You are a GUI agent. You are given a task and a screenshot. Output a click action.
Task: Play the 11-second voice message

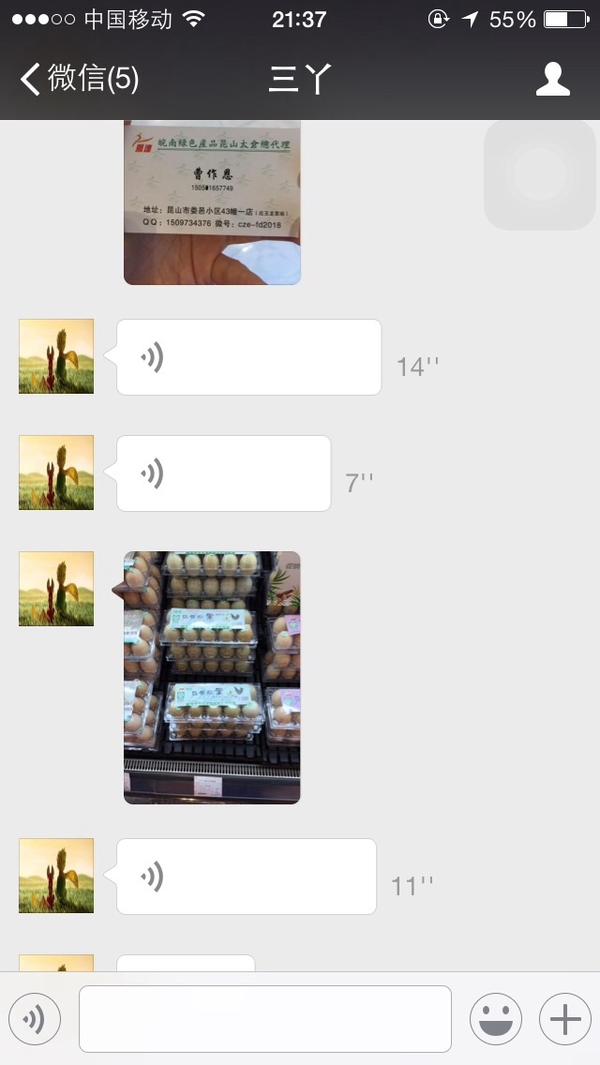click(x=246, y=876)
